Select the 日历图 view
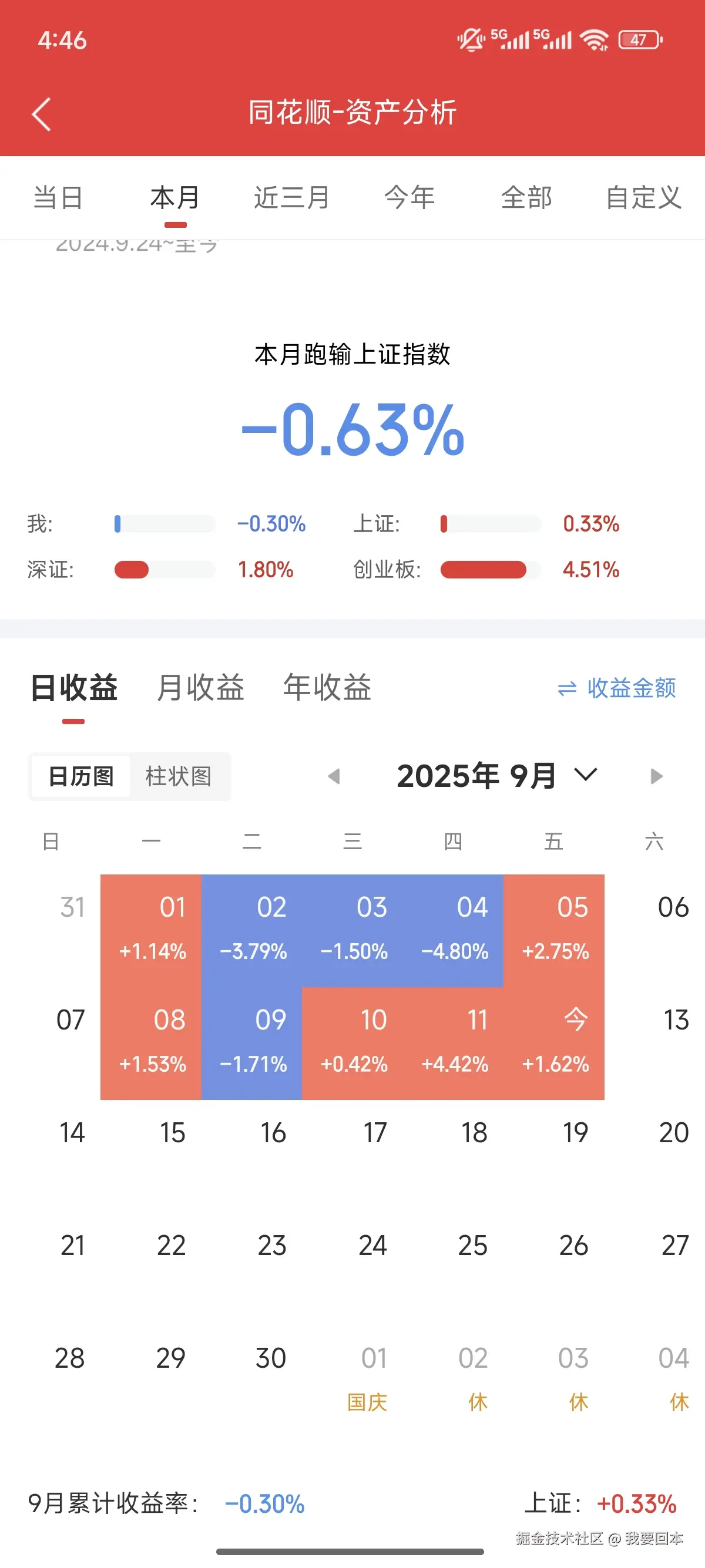 pos(81,776)
